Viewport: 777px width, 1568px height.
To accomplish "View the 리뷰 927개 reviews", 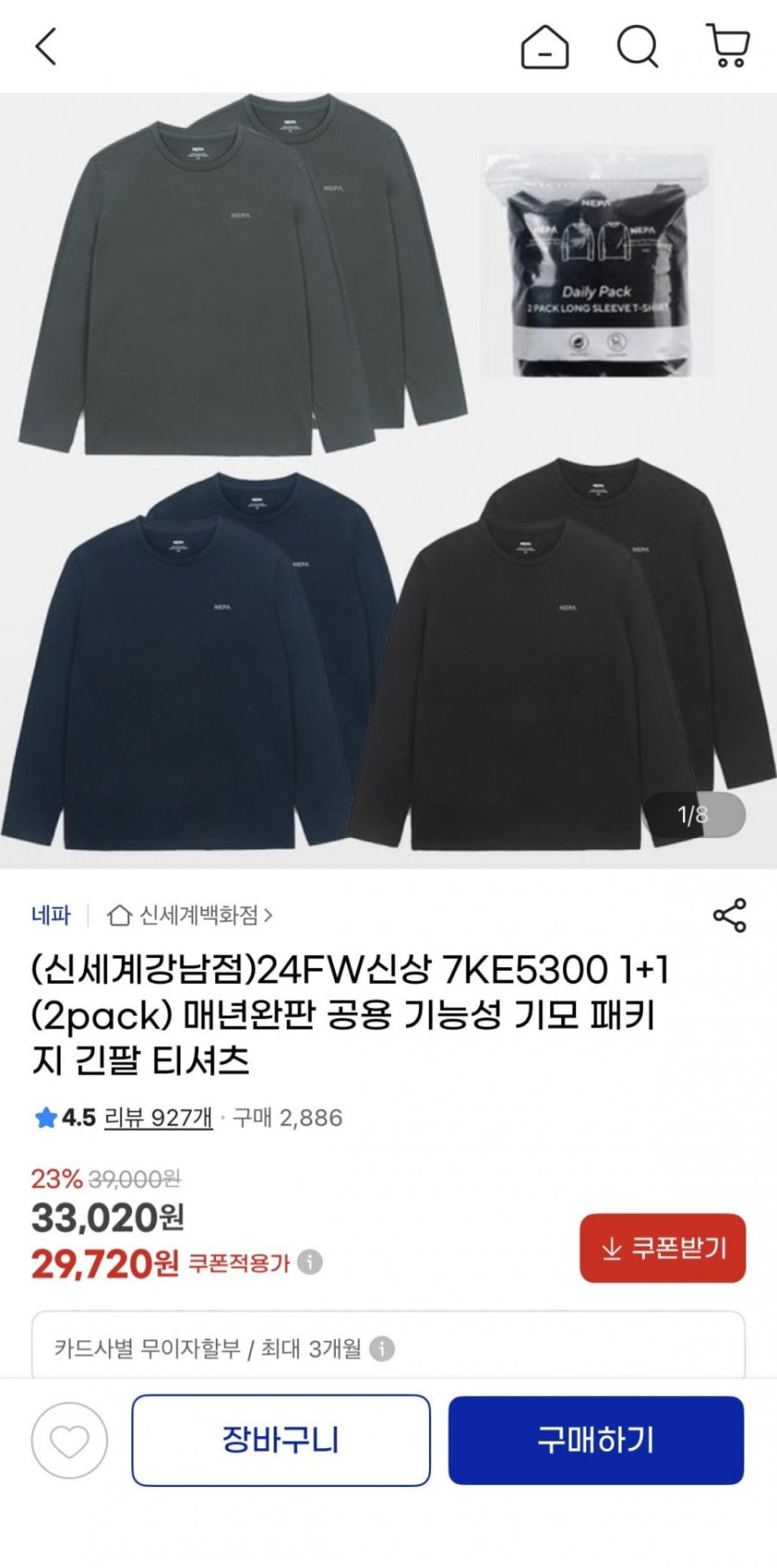I will click(x=158, y=1117).
